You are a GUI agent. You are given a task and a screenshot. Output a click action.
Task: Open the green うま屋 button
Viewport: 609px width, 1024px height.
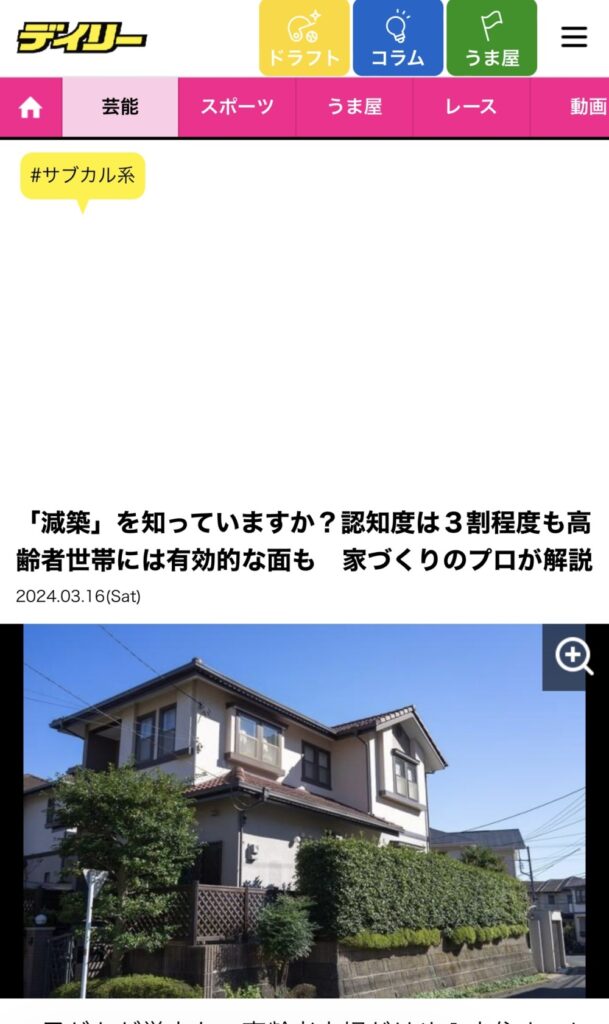[491, 38]
